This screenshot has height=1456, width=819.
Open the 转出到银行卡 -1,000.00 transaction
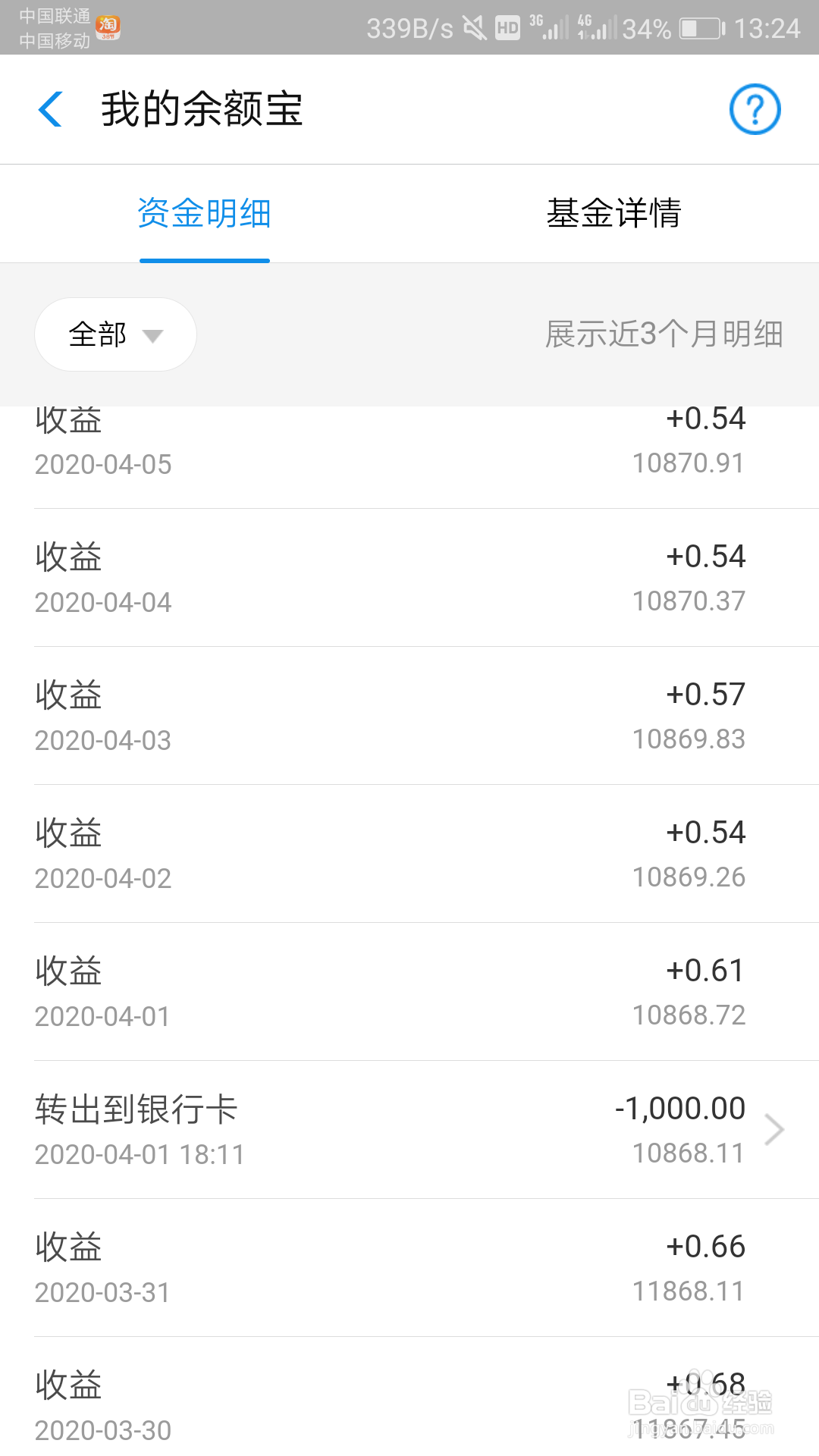coord(409,1130)
